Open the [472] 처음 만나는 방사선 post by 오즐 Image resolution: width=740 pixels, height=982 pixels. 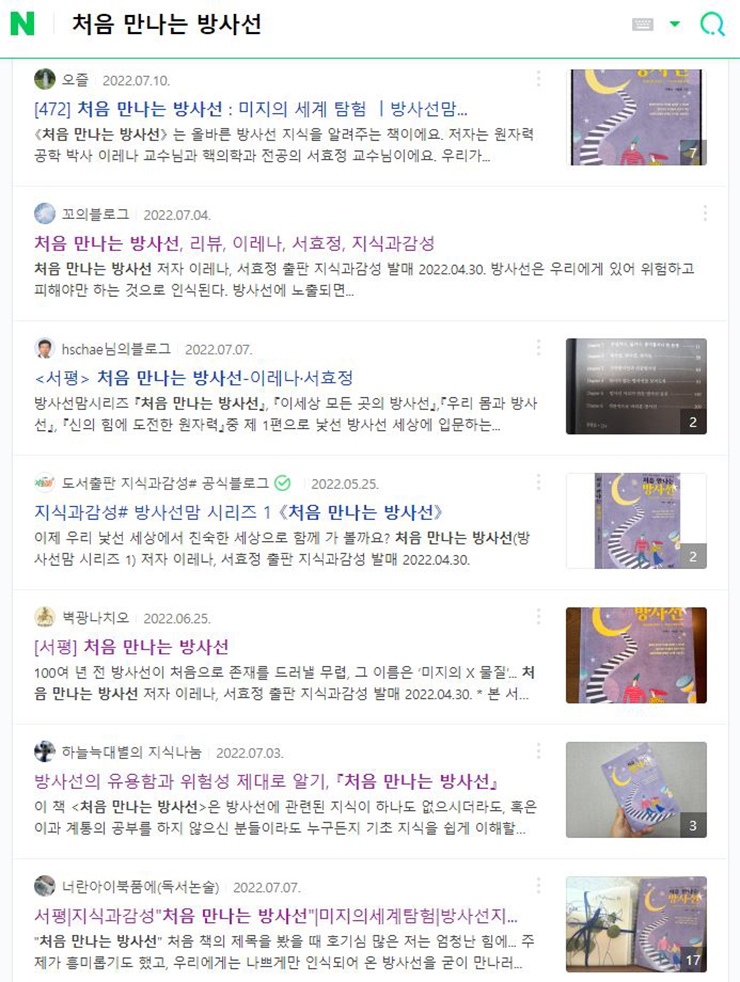tap(250, 109)
